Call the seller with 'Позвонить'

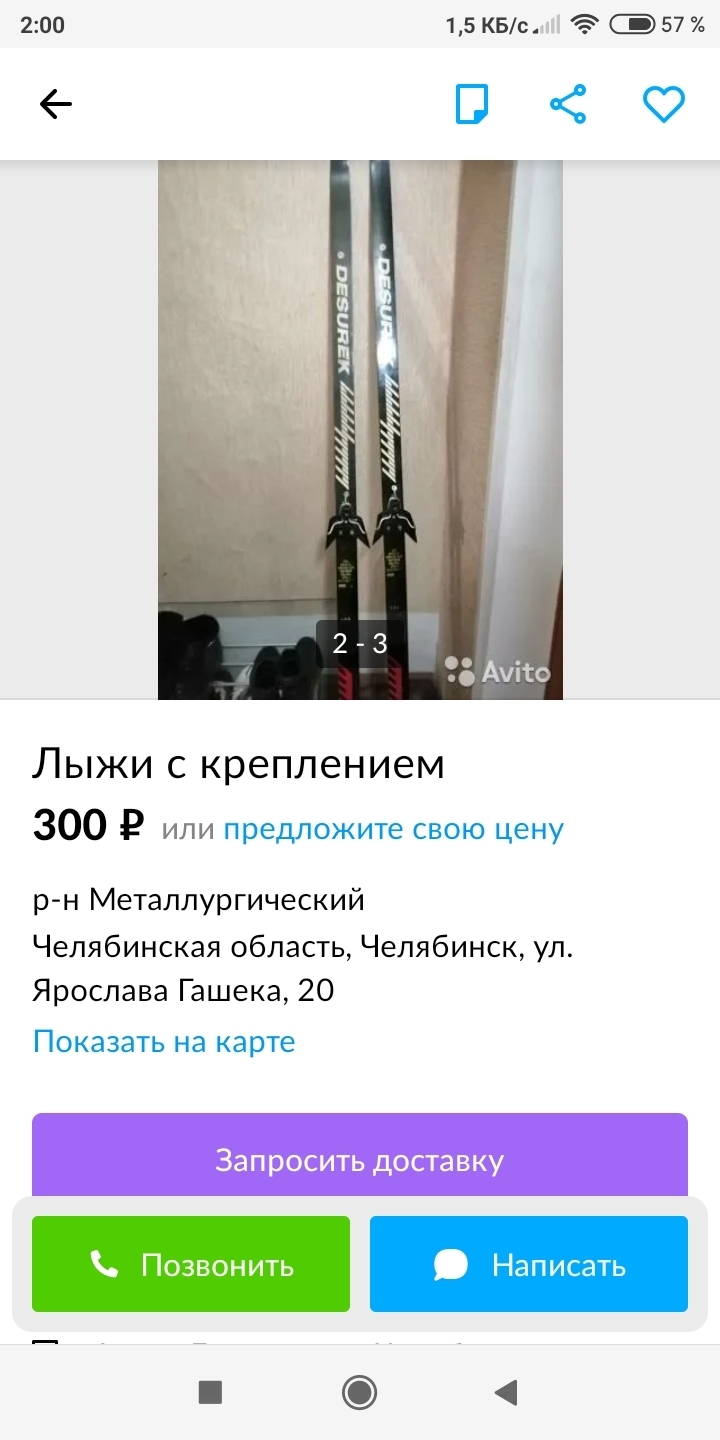point(191,1264)
